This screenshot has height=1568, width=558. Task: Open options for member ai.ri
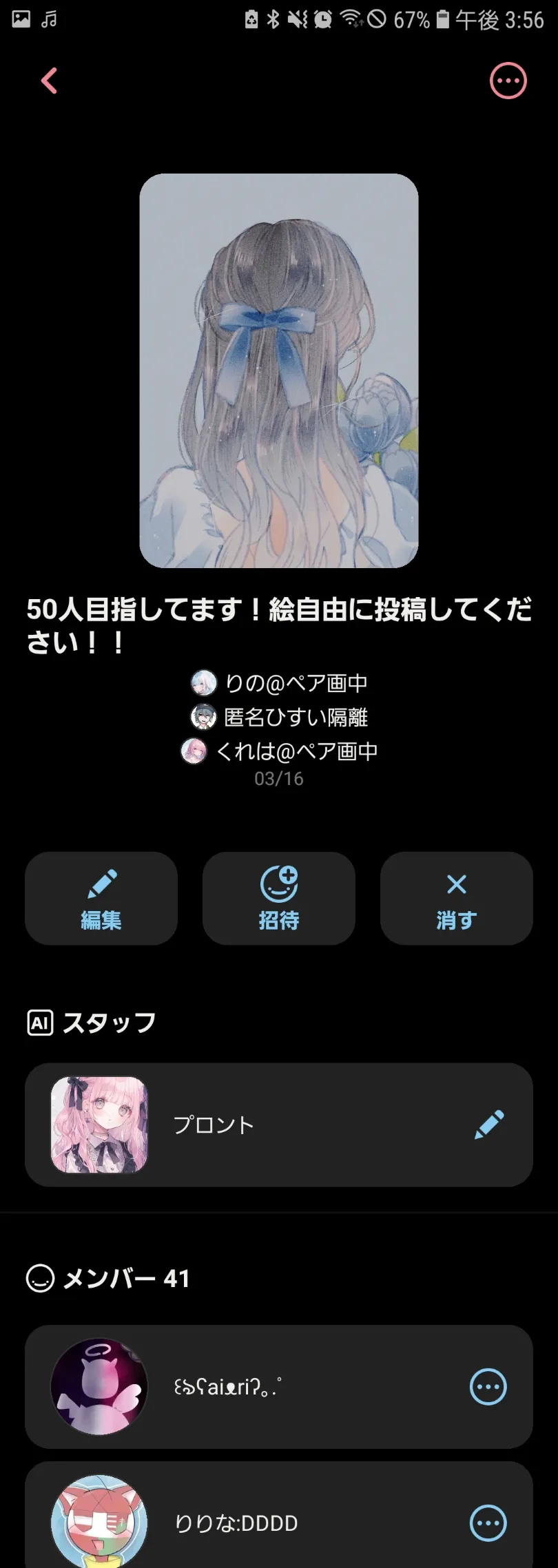click(488, 1387)
